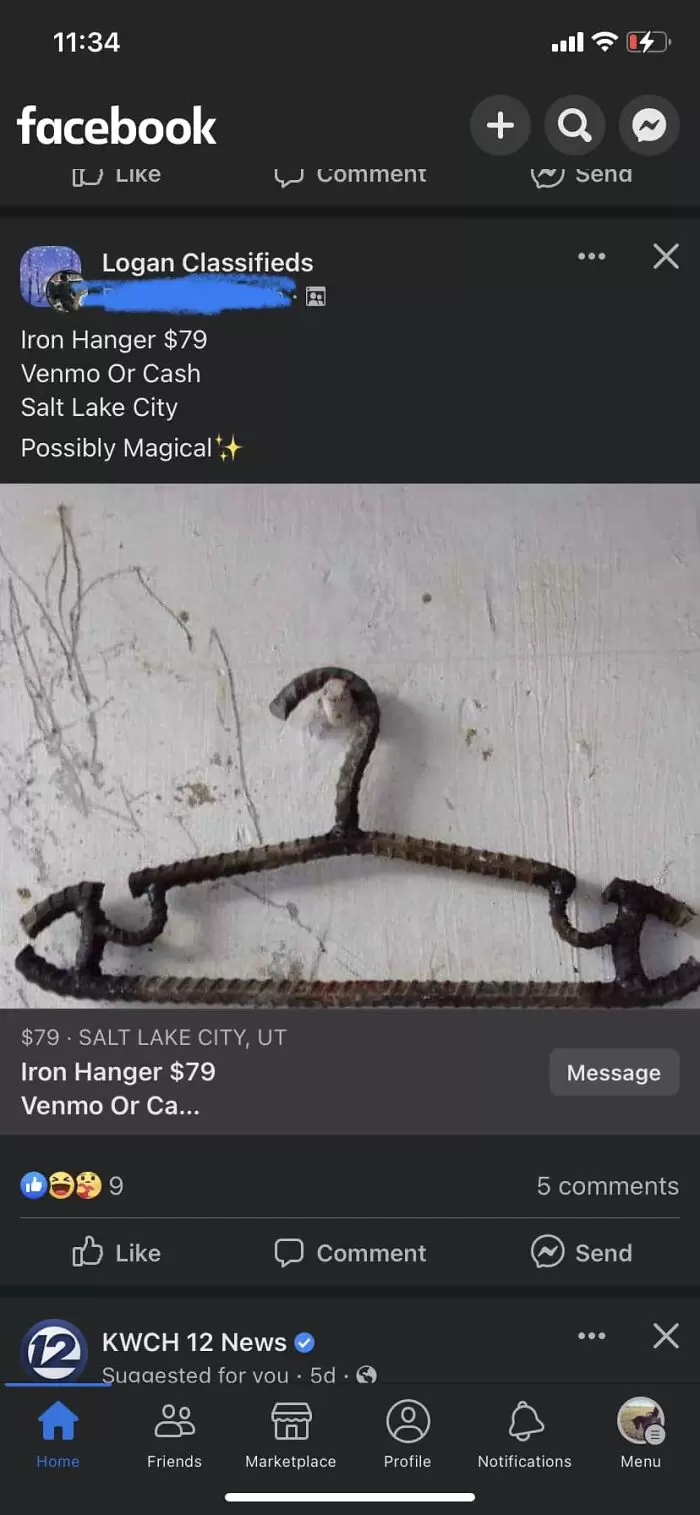Open options for KWCH 12 News post

pos(591,1336)
